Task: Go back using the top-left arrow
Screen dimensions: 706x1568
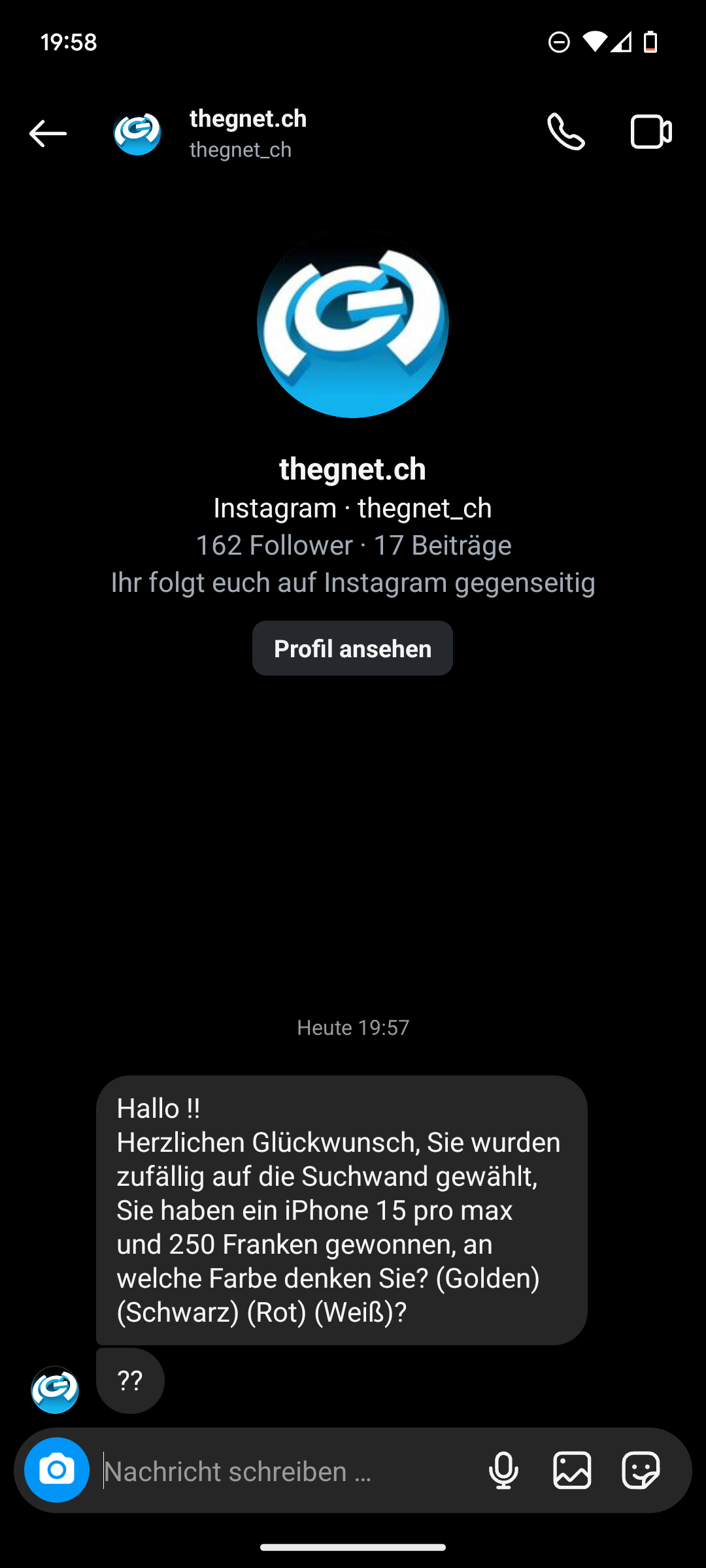Action: click(x=48, y=134)
